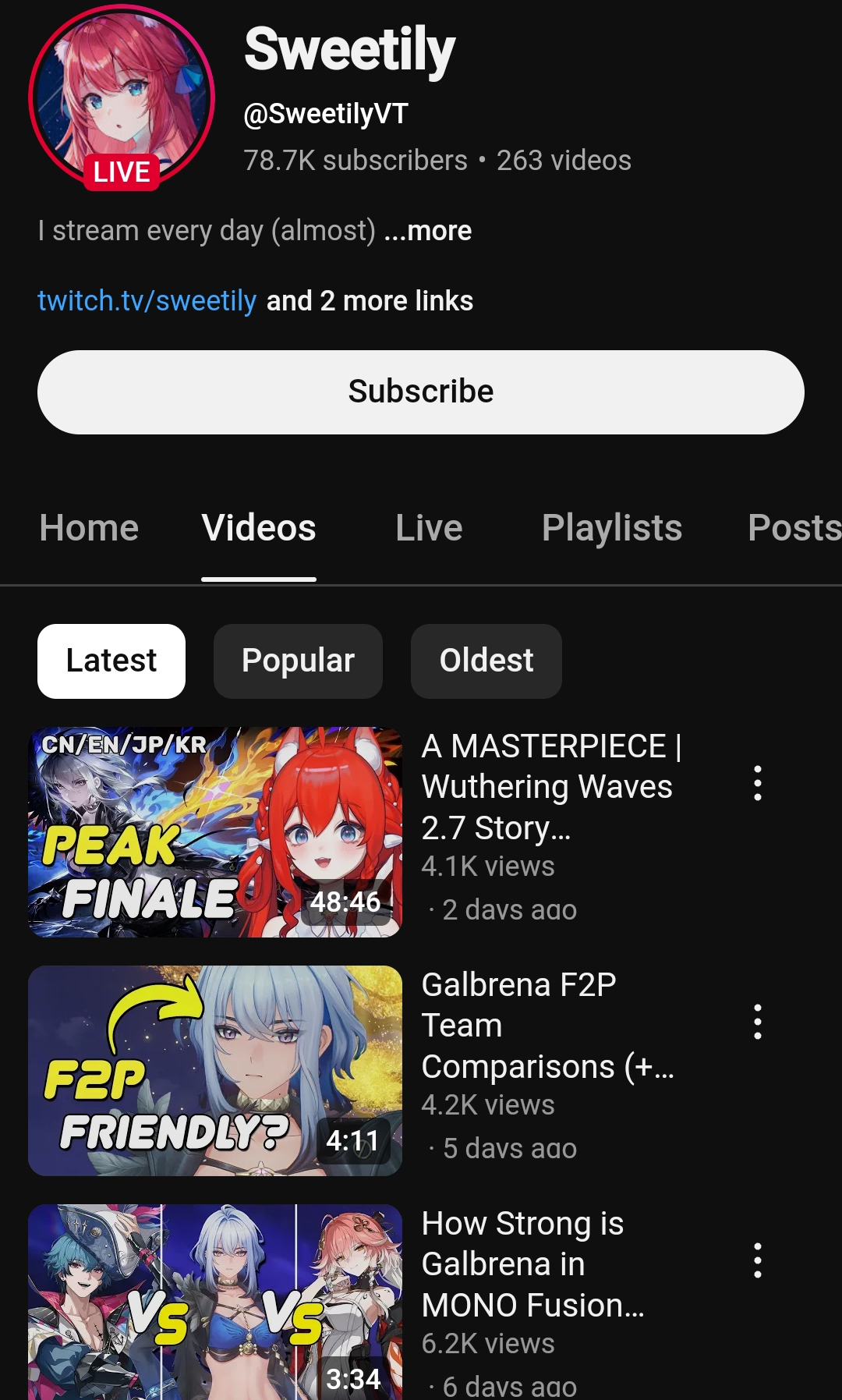
Task: Select the Oldest filter chip
Action: coord(486,661)
